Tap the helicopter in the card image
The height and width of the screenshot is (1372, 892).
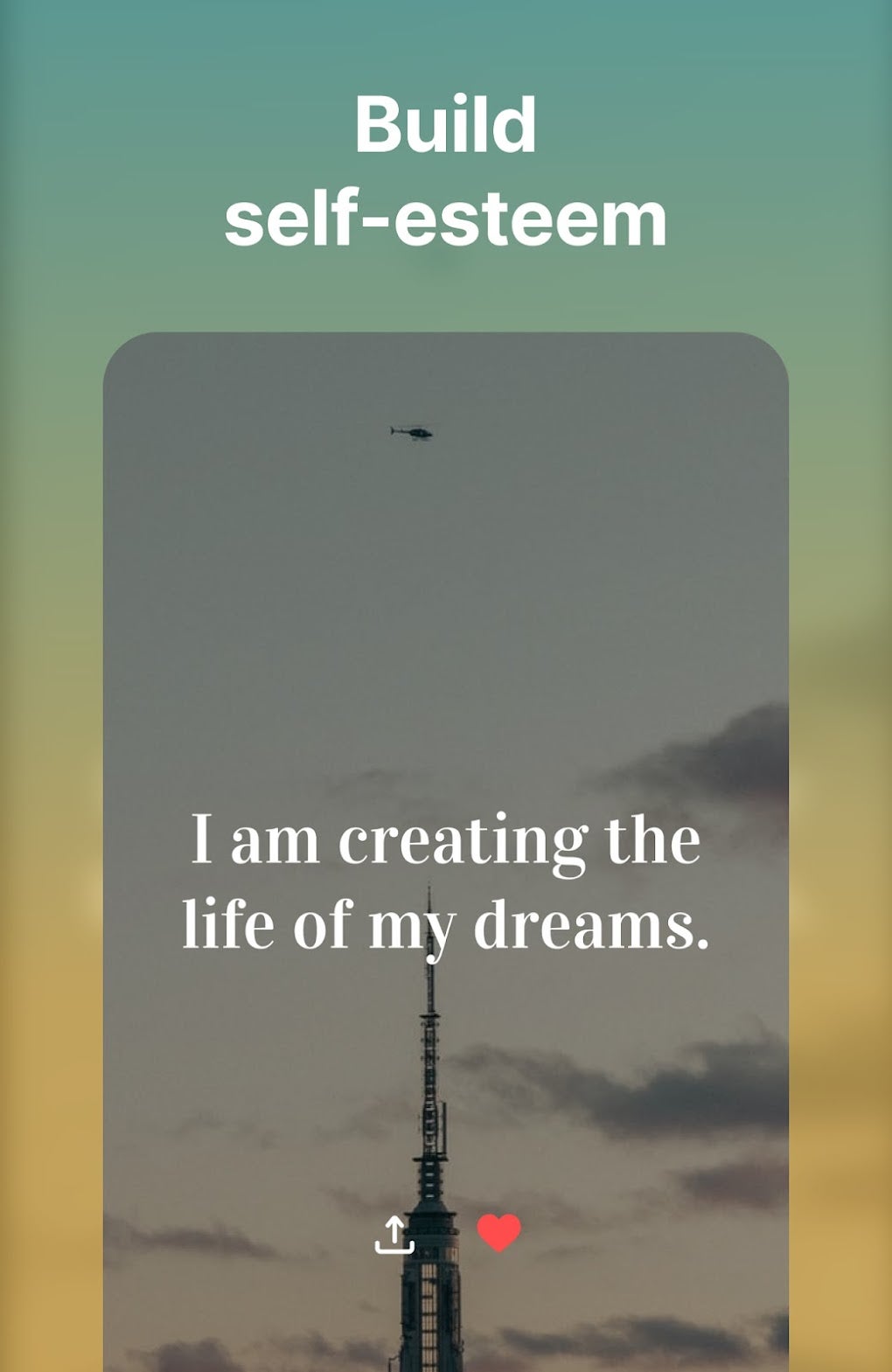pyautogui.click(x=409, y=432)
